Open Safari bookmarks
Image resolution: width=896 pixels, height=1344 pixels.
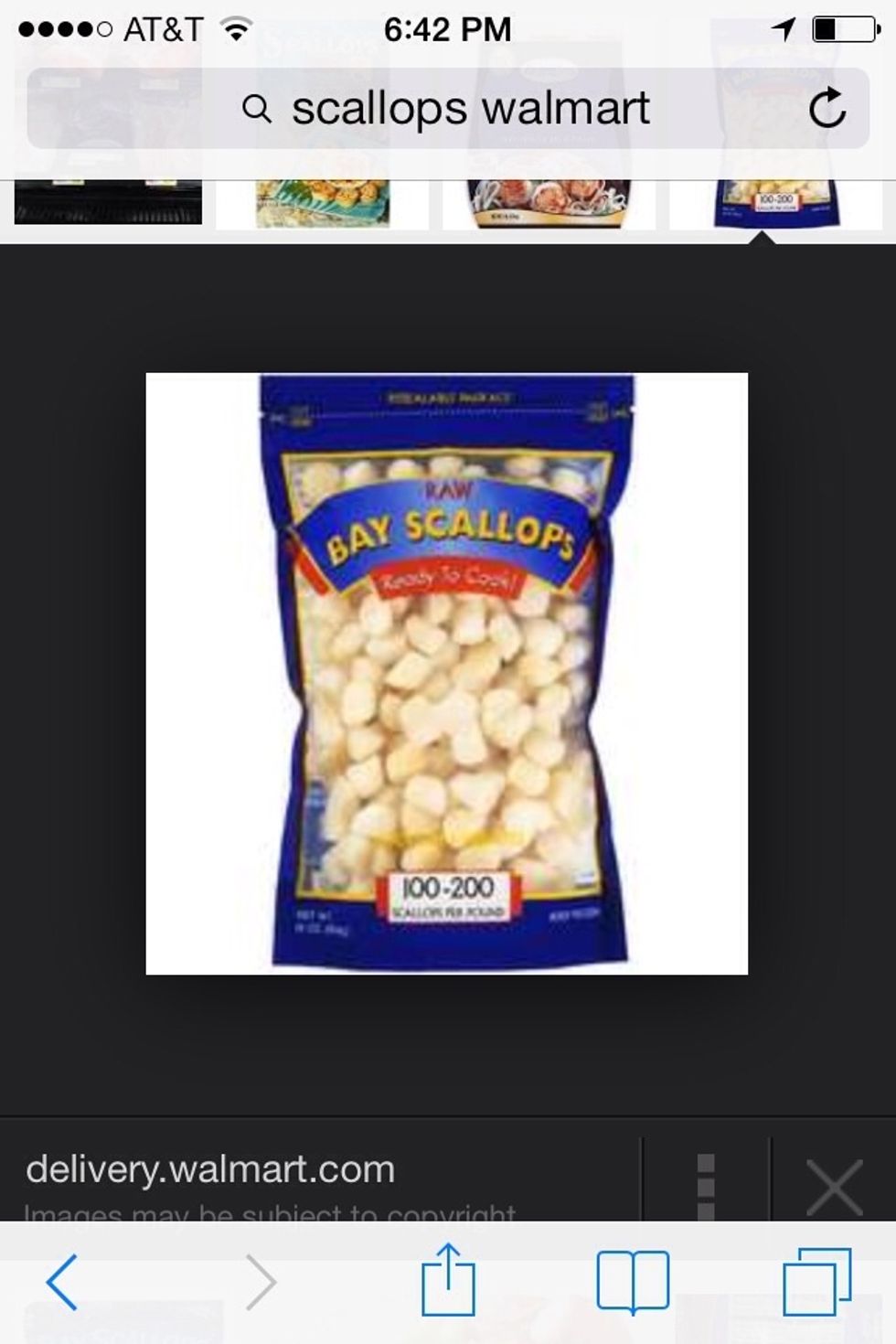[x=633, y=1282]
